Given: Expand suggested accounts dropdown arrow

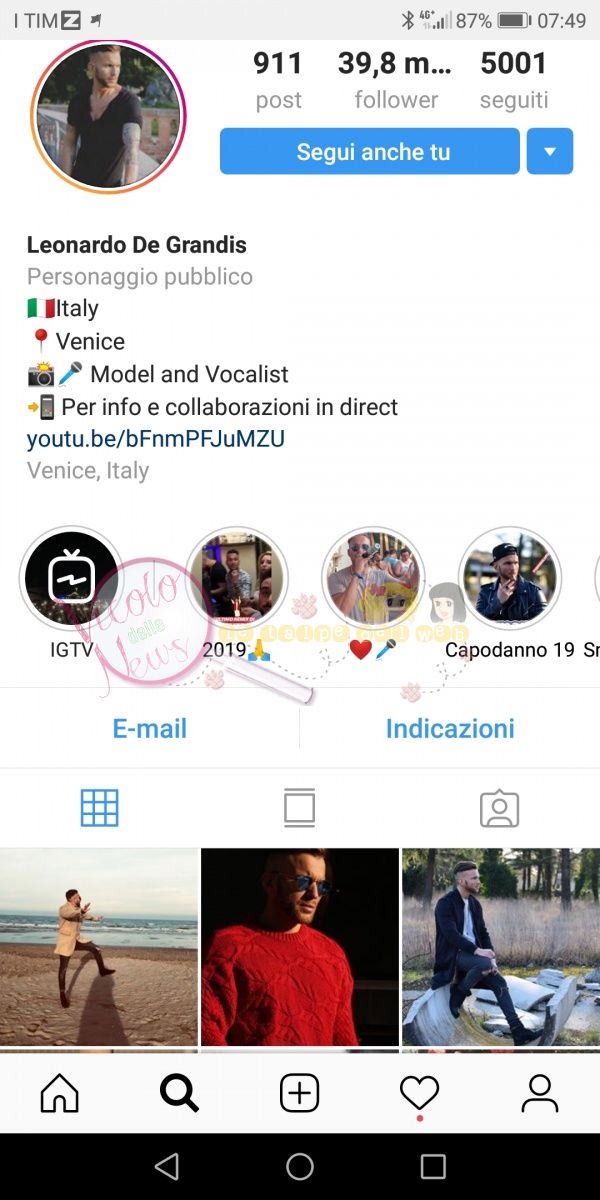Looking at the screenshot, I should [x=549, y=152].
